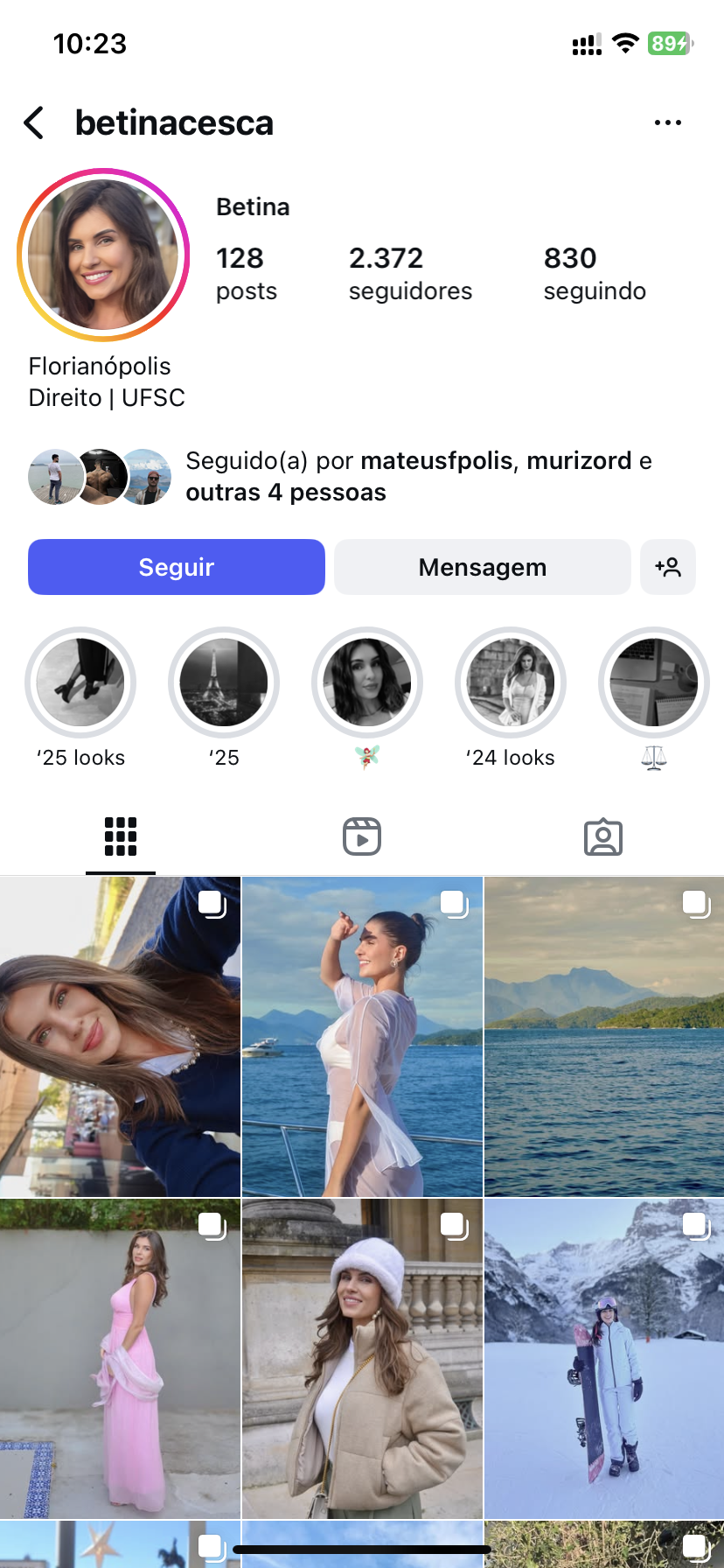Open the white fur hat post
The image size is (724, 1568).
[x=362, y=1358]
